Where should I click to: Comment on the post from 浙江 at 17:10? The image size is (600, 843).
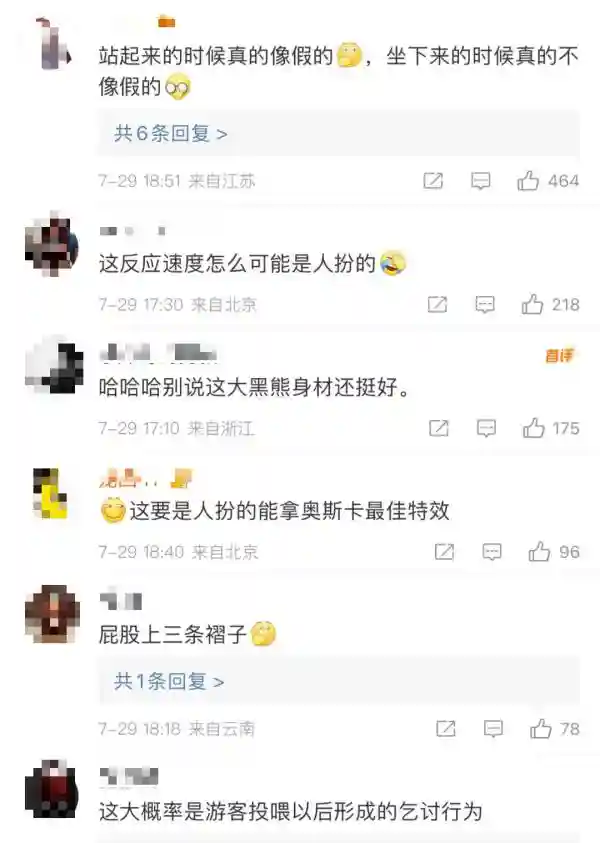tap(486, 428)
